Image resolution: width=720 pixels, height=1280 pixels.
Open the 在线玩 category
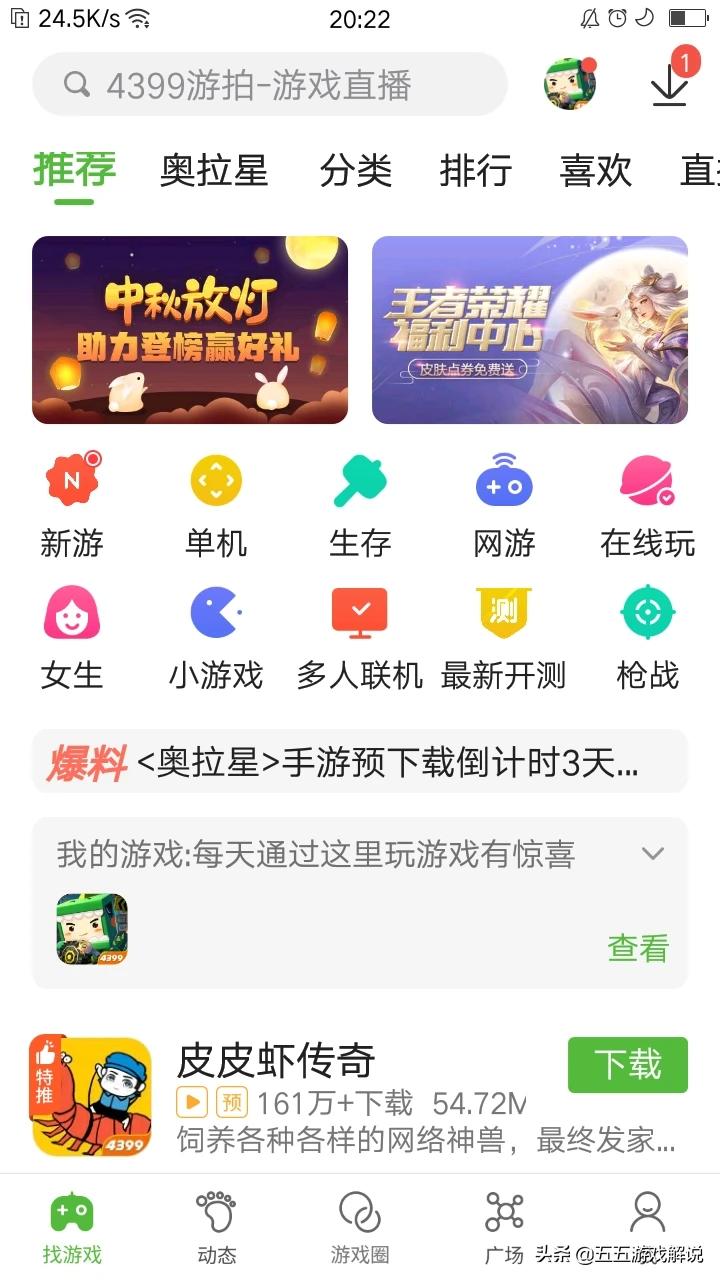[647, 505]
